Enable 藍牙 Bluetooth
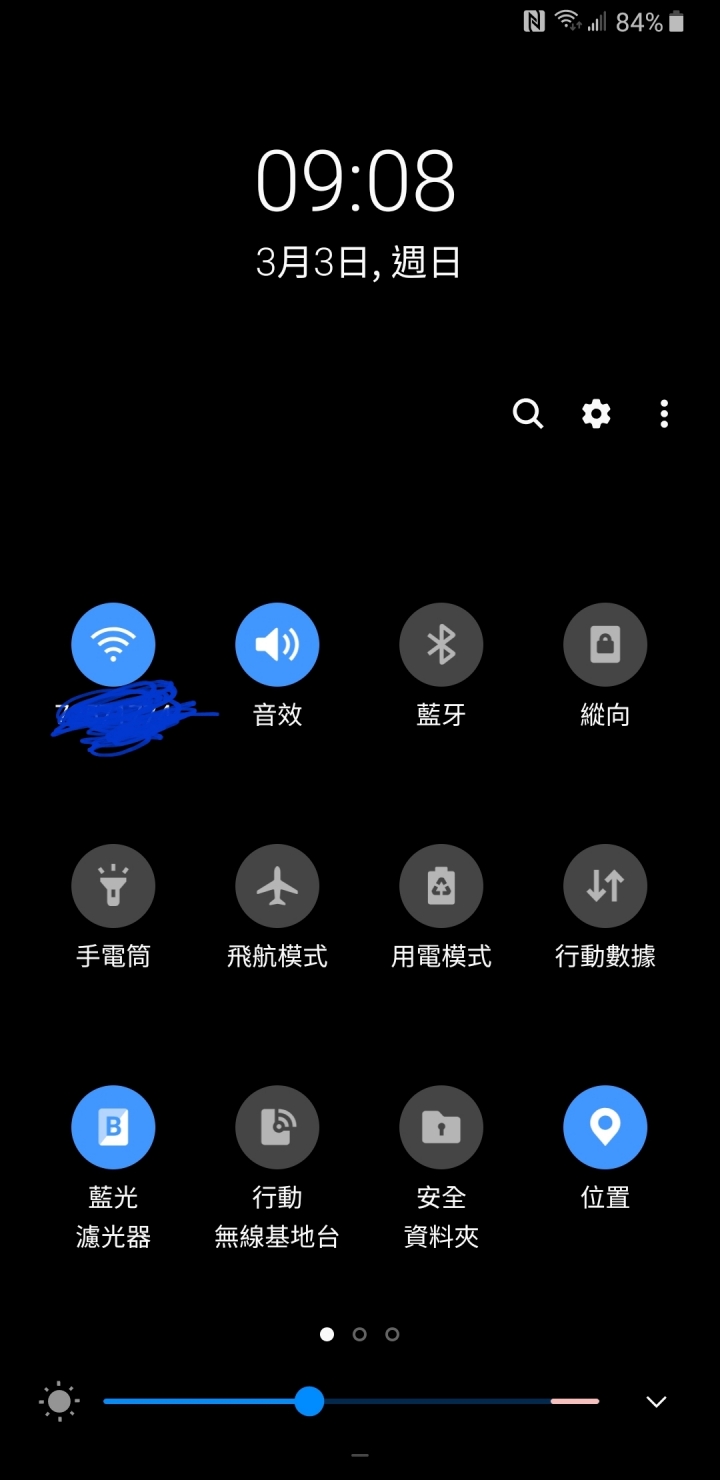The image size is (720, 1480). click(441, 645)
